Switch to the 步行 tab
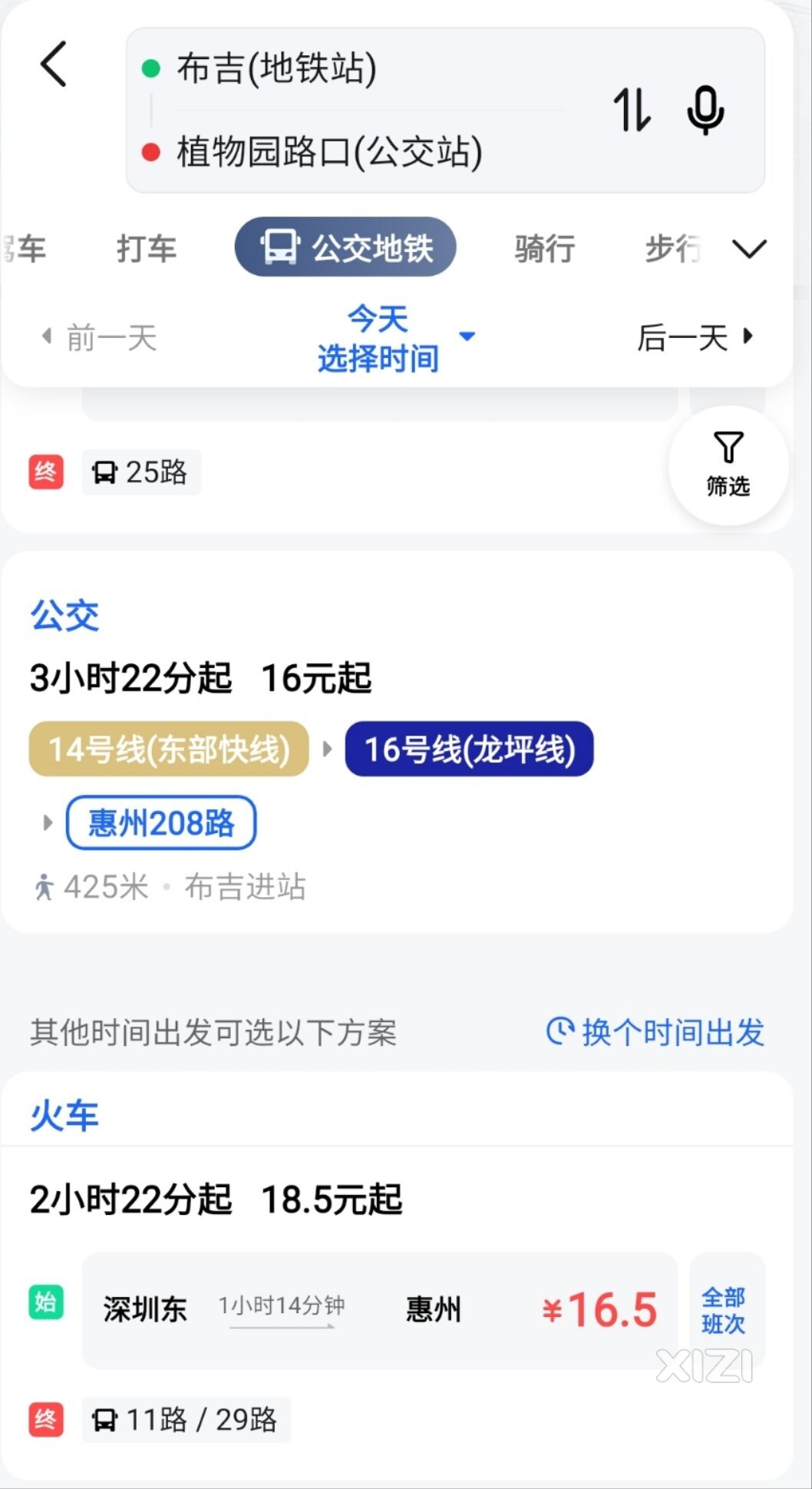The height and width of the screenshot is (1489, 812). click(x=673, y=249)
